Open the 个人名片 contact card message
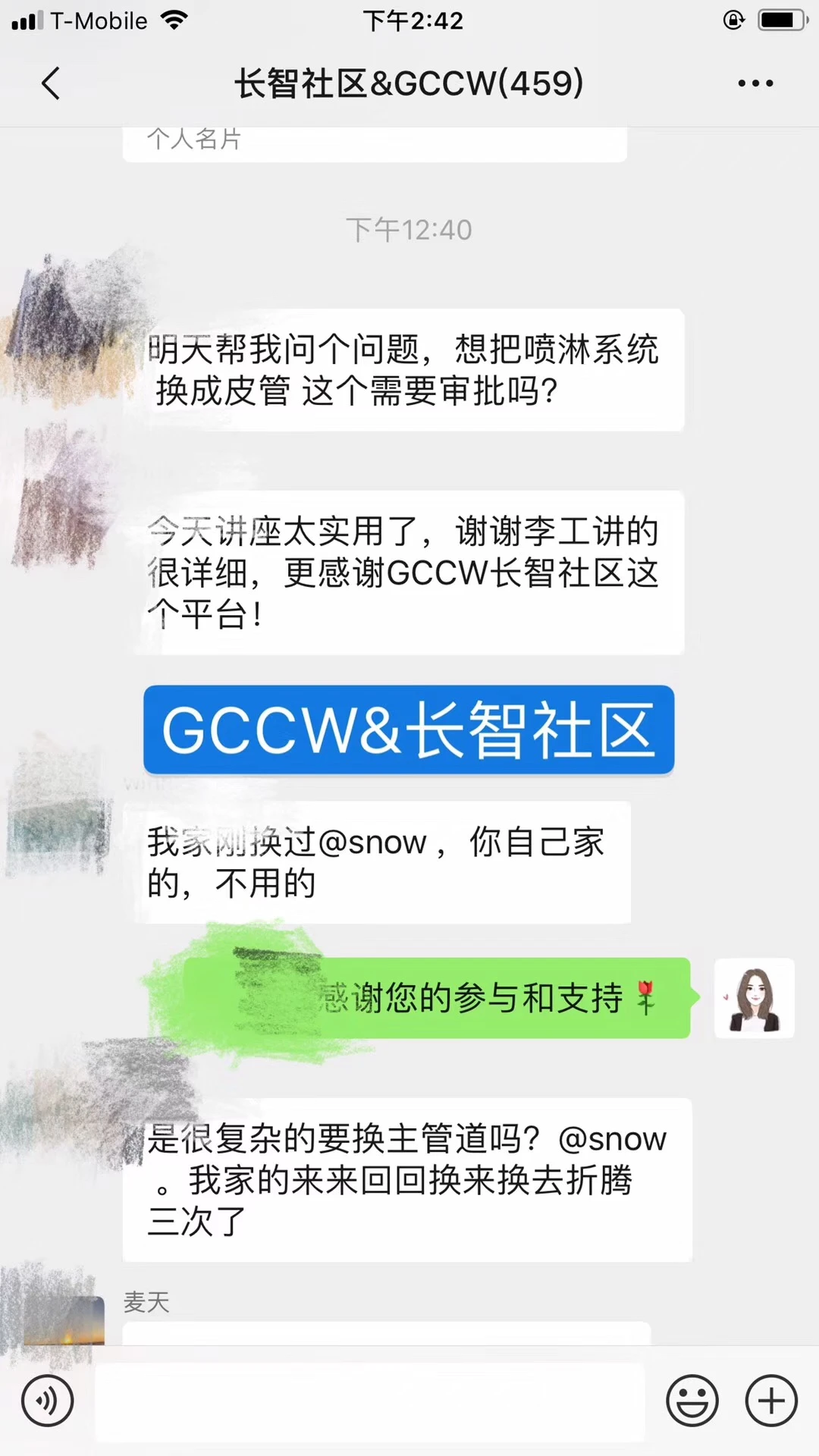 point(375,143)
